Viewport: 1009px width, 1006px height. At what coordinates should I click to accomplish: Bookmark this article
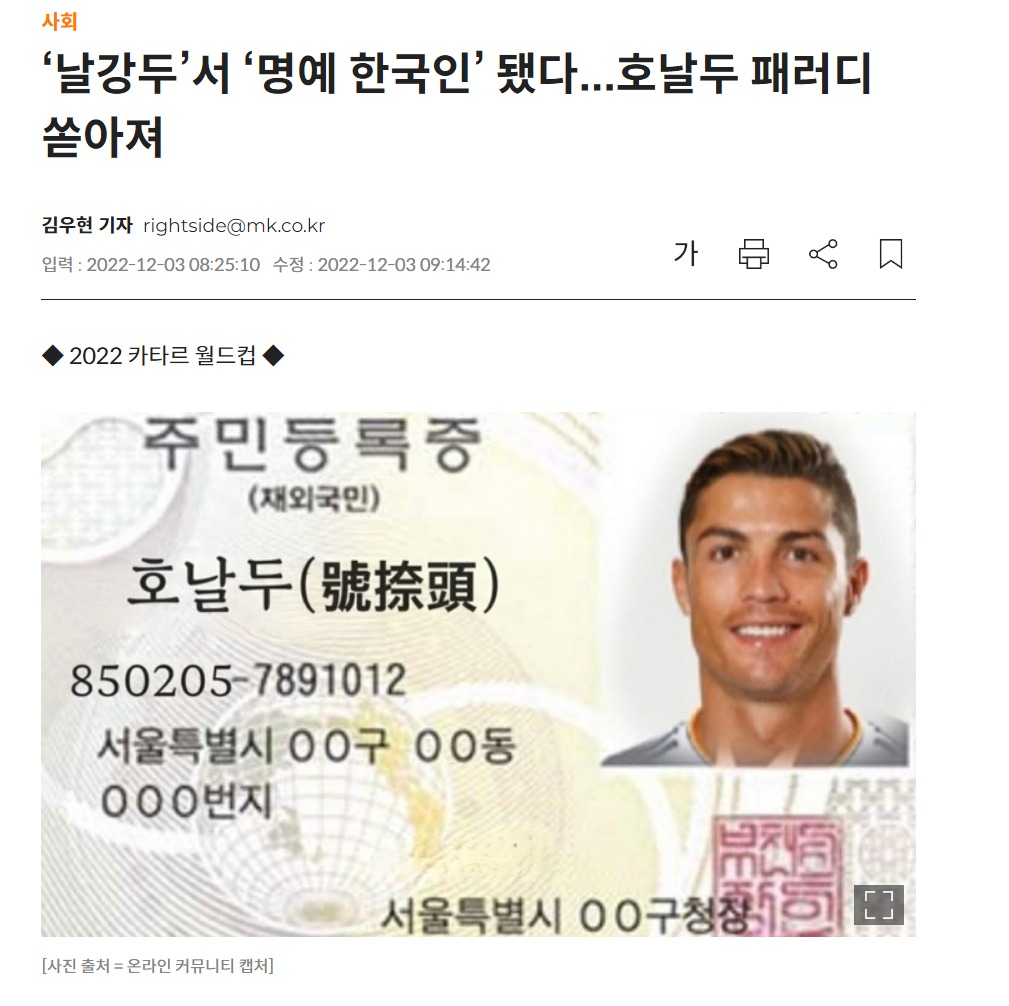891,254
